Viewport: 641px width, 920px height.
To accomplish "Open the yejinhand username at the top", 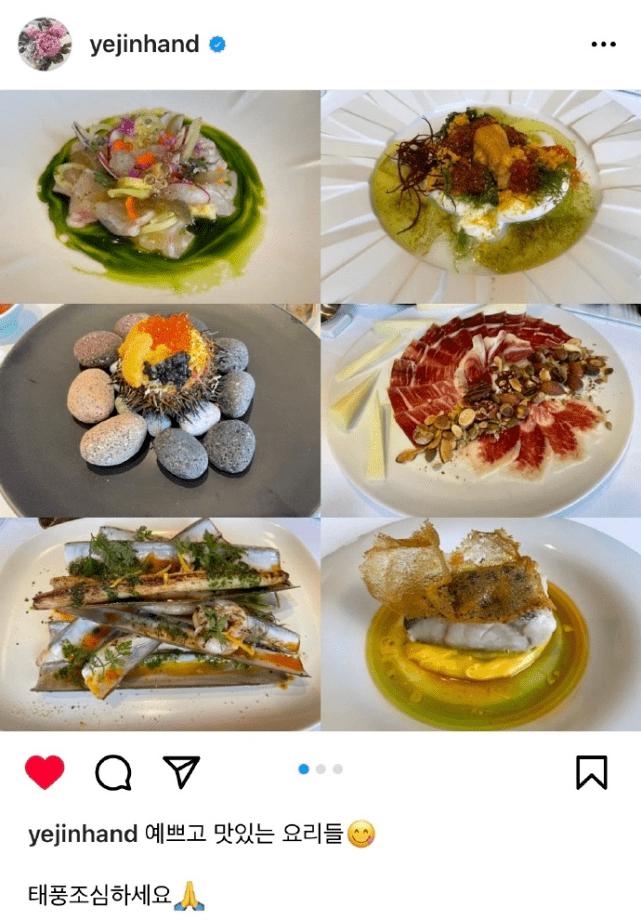I will tap(144, 45).
